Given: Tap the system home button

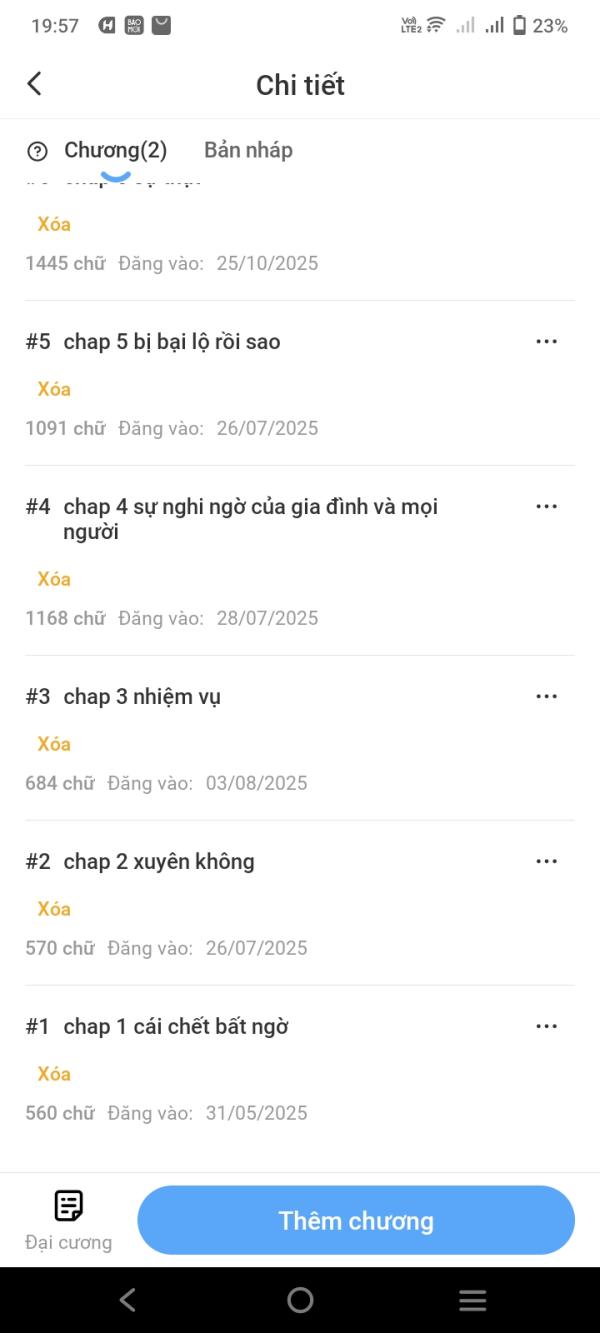Looking at the screenshot, I should [x=300, y=1300].
